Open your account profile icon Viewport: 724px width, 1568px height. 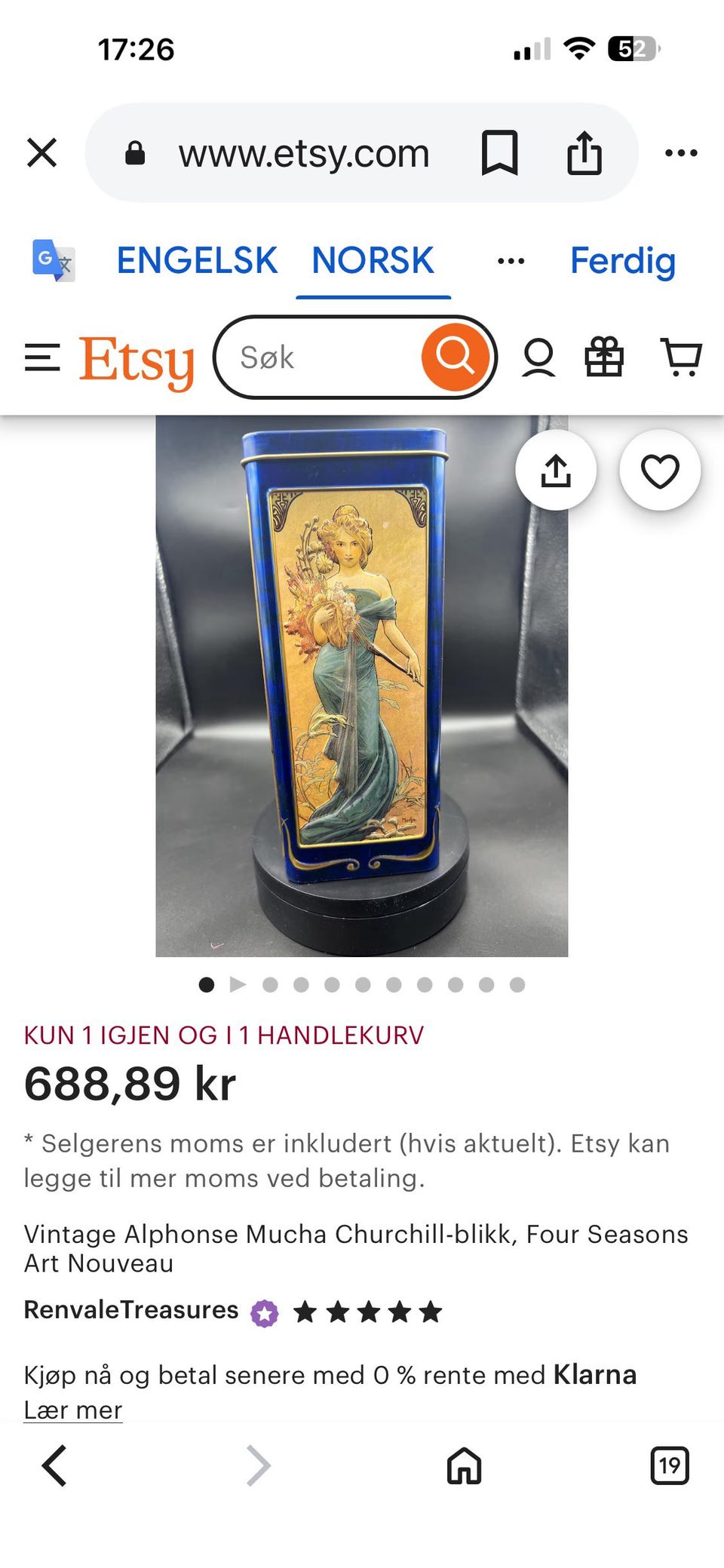coord(540,358)
